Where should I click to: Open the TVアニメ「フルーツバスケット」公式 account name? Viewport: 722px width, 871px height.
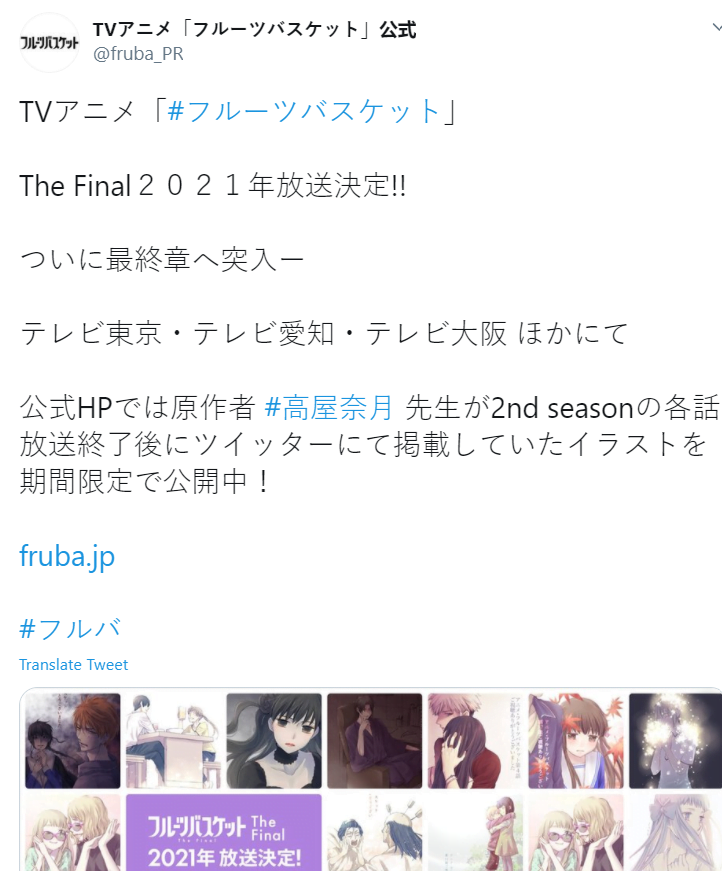254,29
